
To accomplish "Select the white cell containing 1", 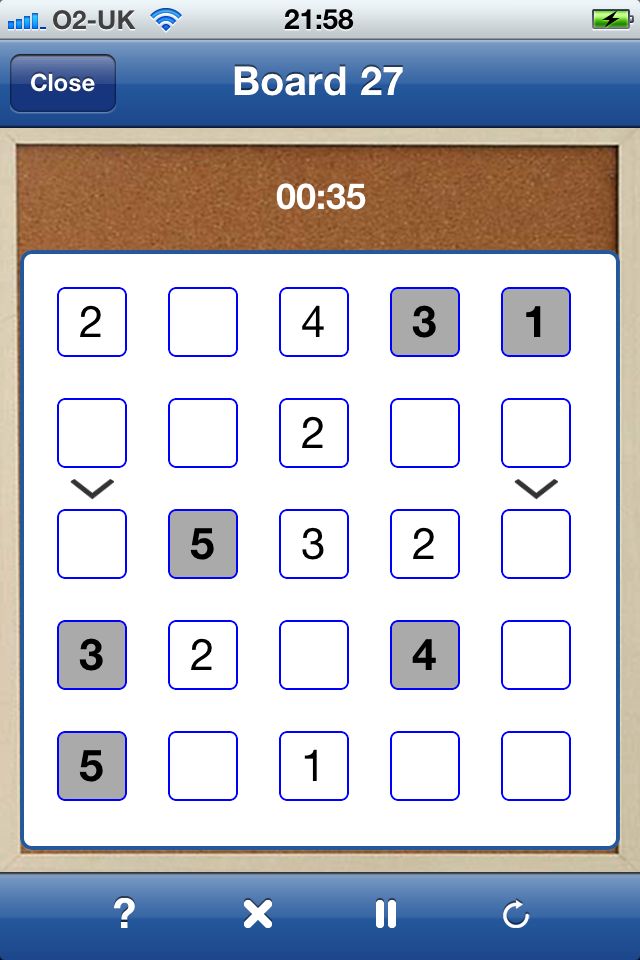I will (313, 766).
